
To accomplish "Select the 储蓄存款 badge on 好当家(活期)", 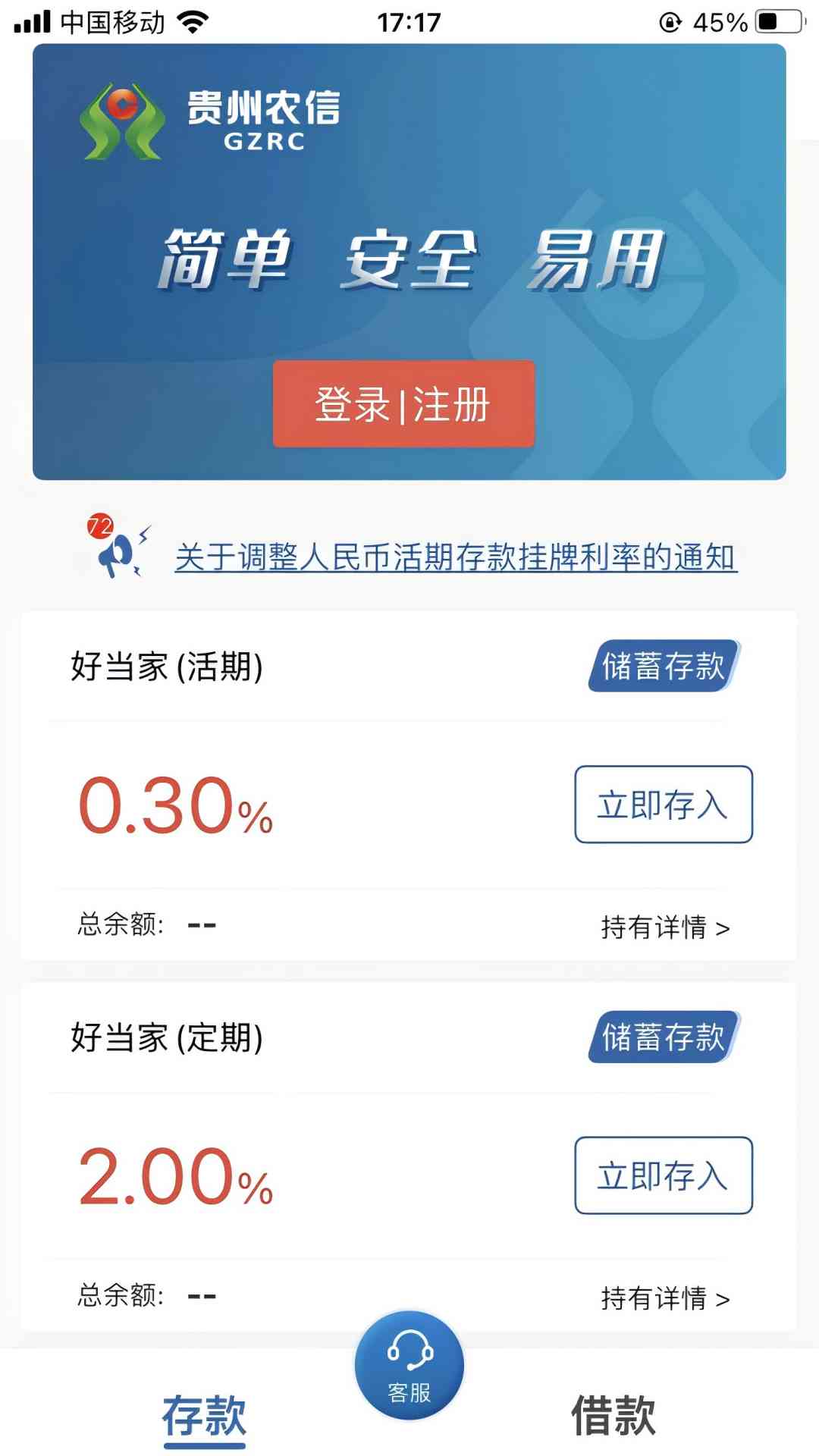I will coord(662,667).
